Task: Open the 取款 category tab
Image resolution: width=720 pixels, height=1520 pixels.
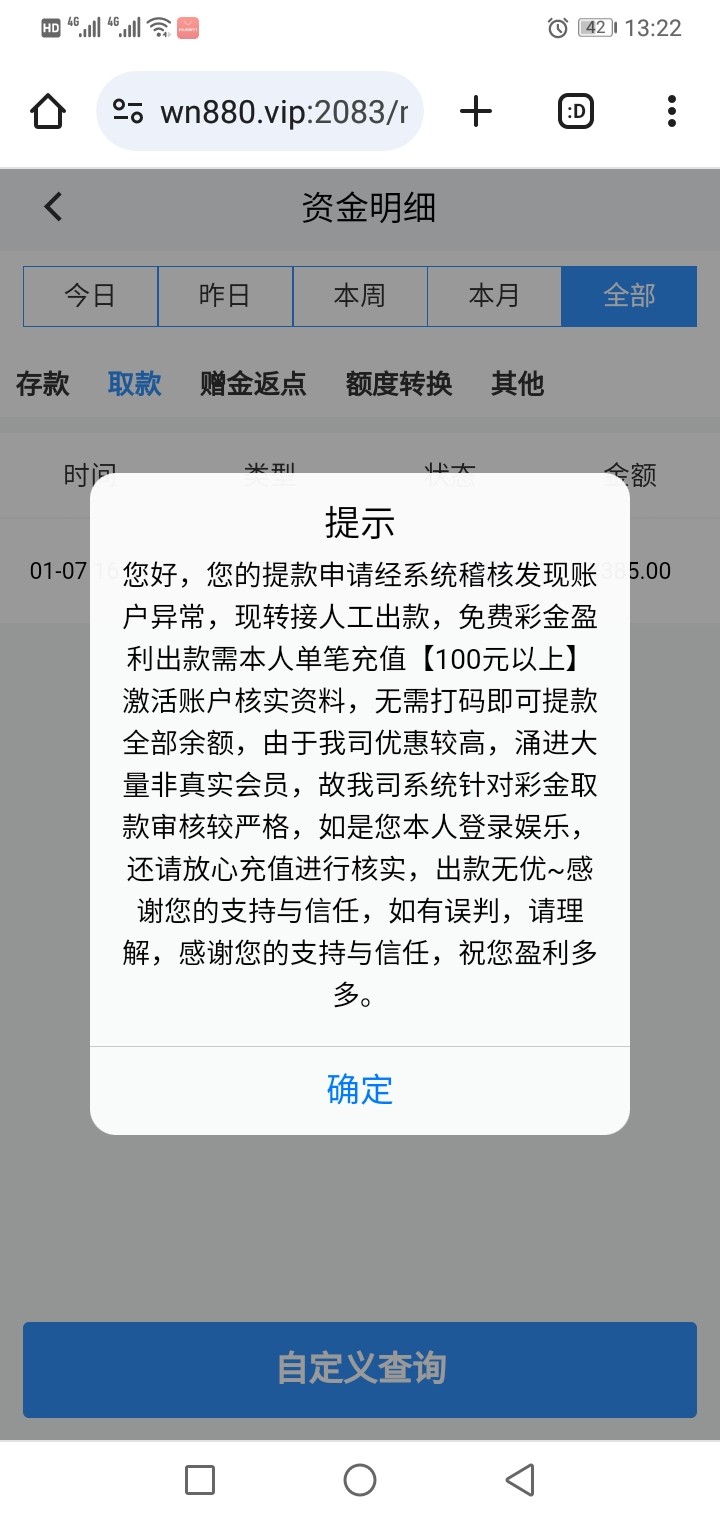Action: [135, 383]
